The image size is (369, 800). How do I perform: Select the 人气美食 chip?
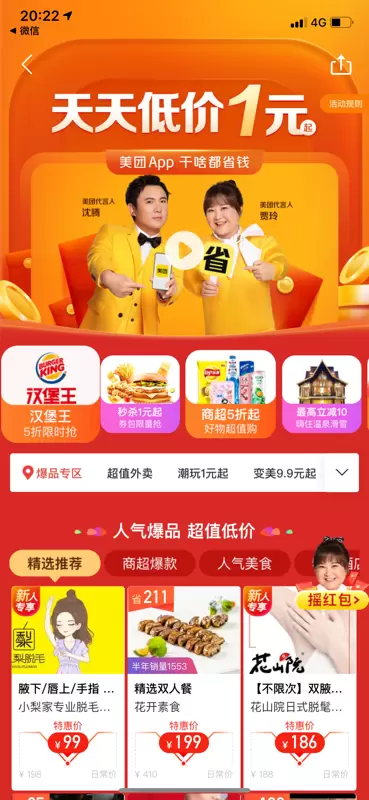pyautogui.click(x=244, y=563)
